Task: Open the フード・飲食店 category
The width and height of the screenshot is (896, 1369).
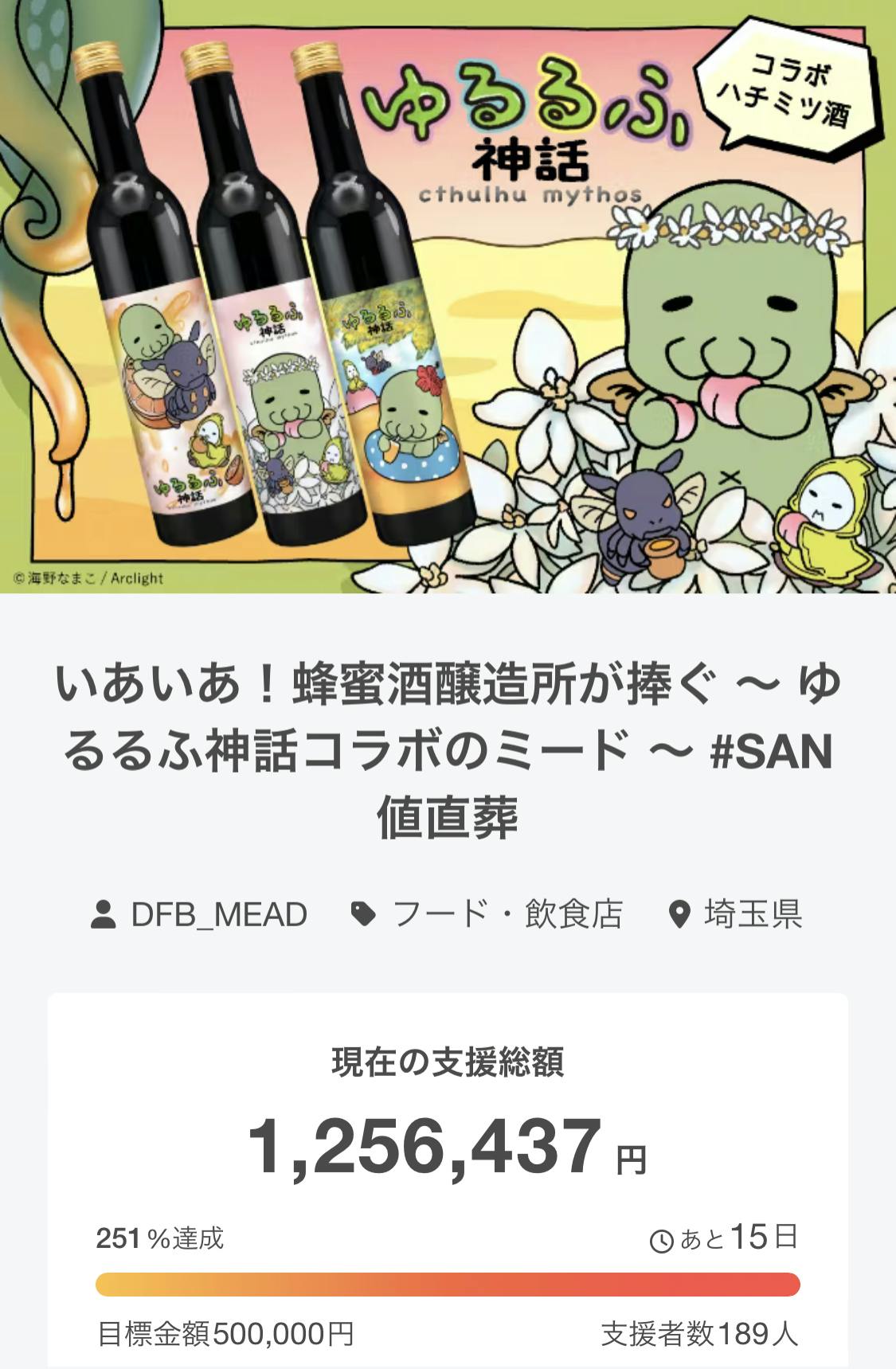Action: tap(507, 914)
